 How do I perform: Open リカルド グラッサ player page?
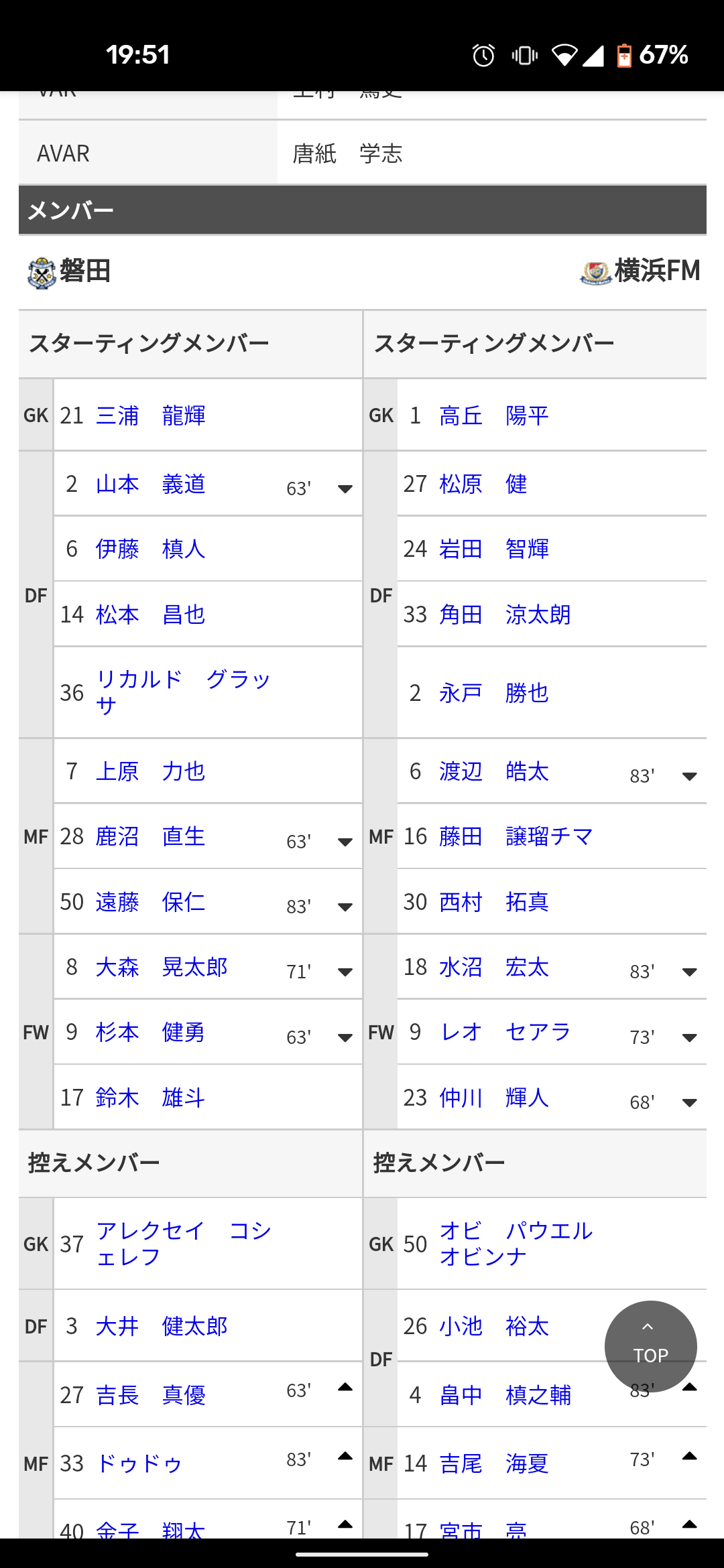point(184,692)
